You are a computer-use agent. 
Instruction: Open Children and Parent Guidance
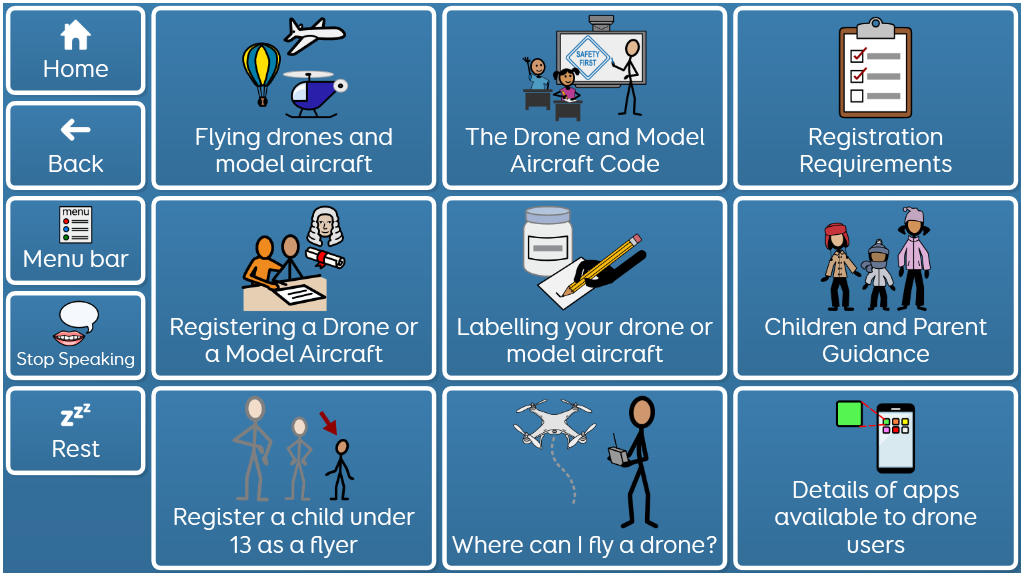coord(875,288)
